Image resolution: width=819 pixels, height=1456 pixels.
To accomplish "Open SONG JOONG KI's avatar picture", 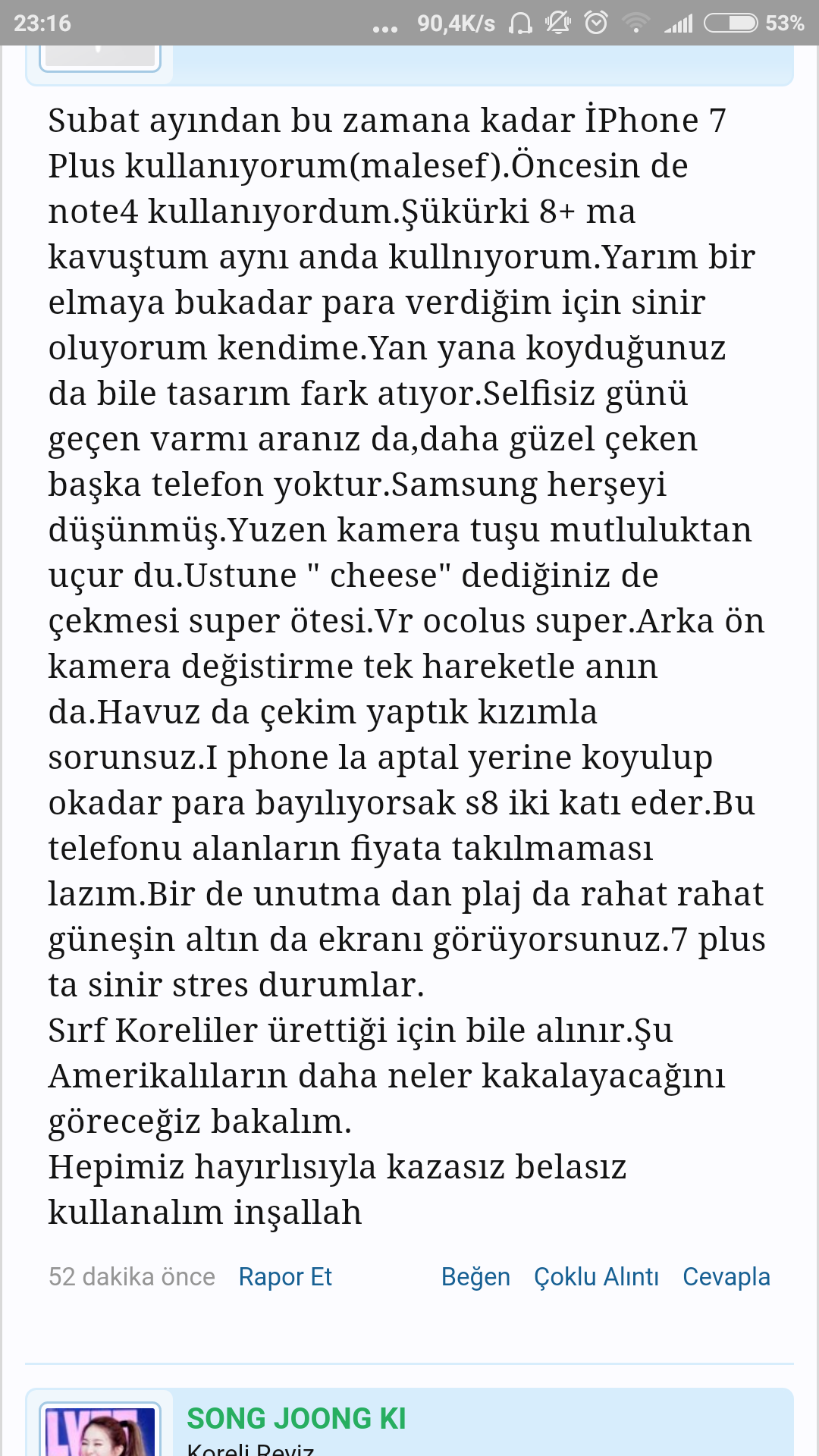I will [100, 1432].
